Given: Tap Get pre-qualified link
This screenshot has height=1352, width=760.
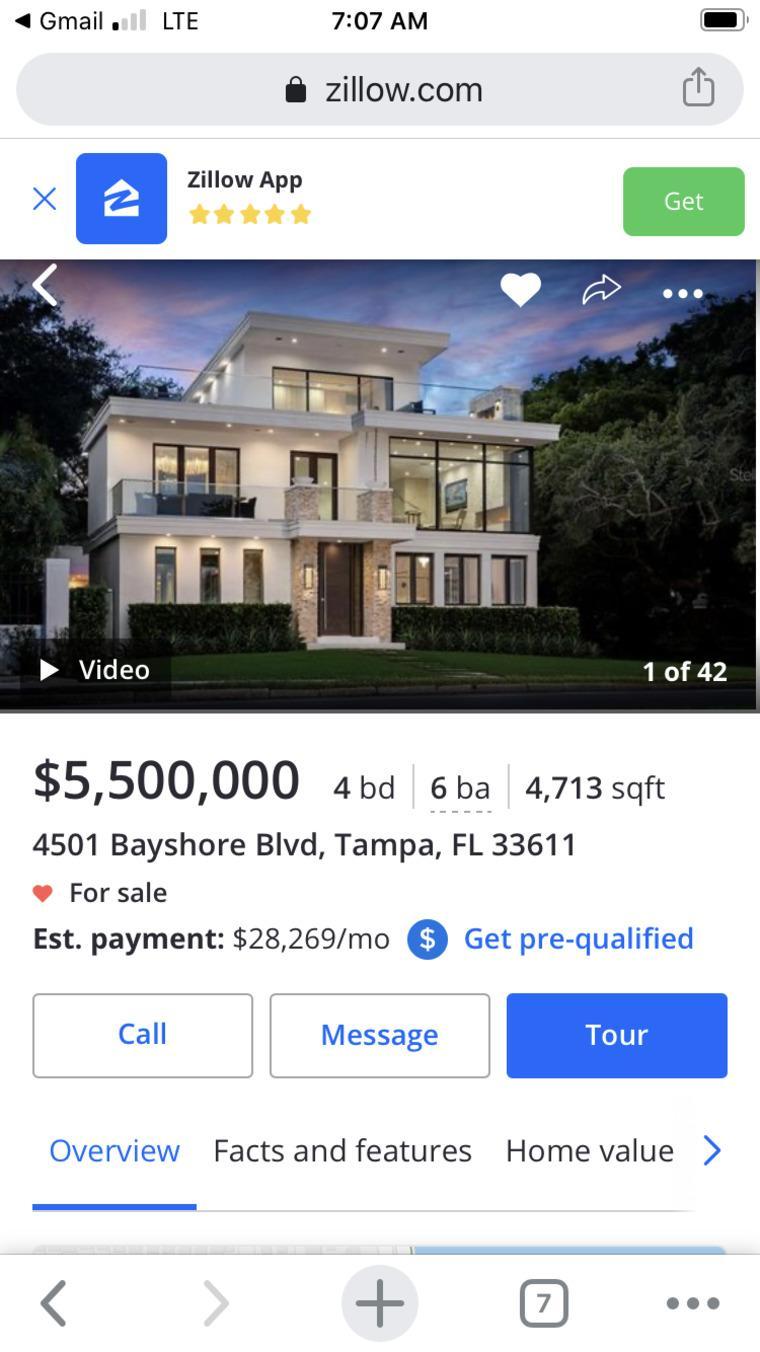Looking at the screenshot, I should pos(578,939).
